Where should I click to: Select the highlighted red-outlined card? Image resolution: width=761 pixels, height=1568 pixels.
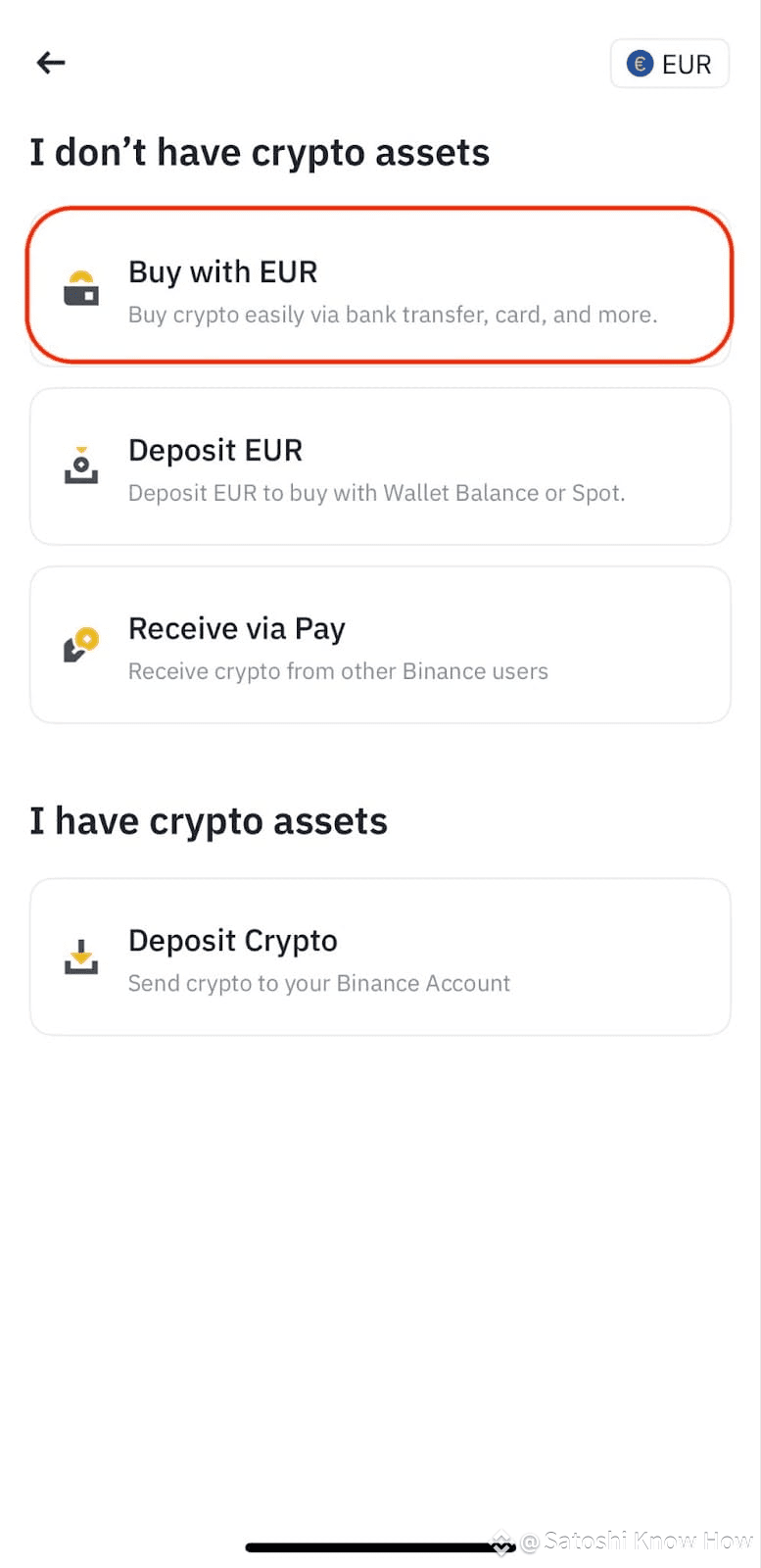pyautogui.click(x=380, y=286)
